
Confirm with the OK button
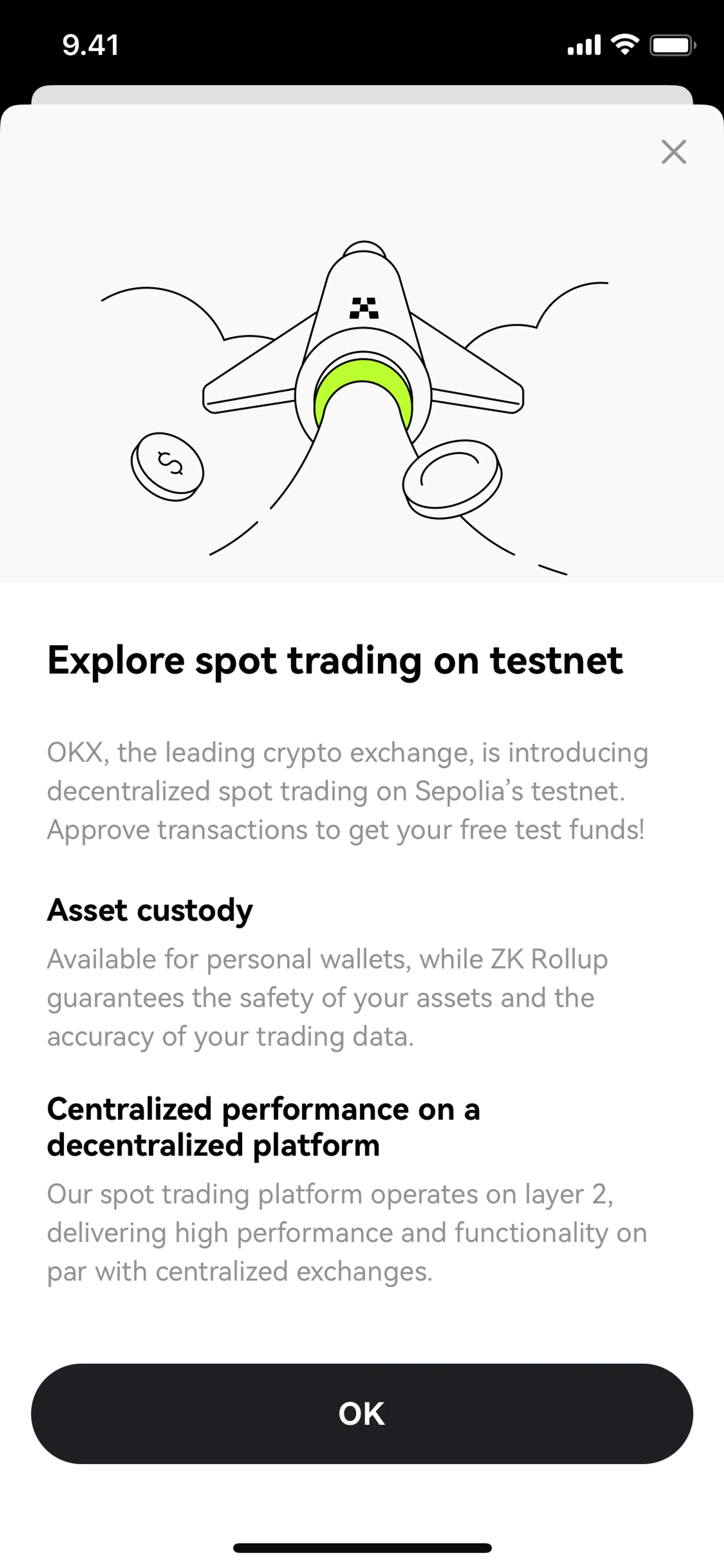coord(362,1414)
